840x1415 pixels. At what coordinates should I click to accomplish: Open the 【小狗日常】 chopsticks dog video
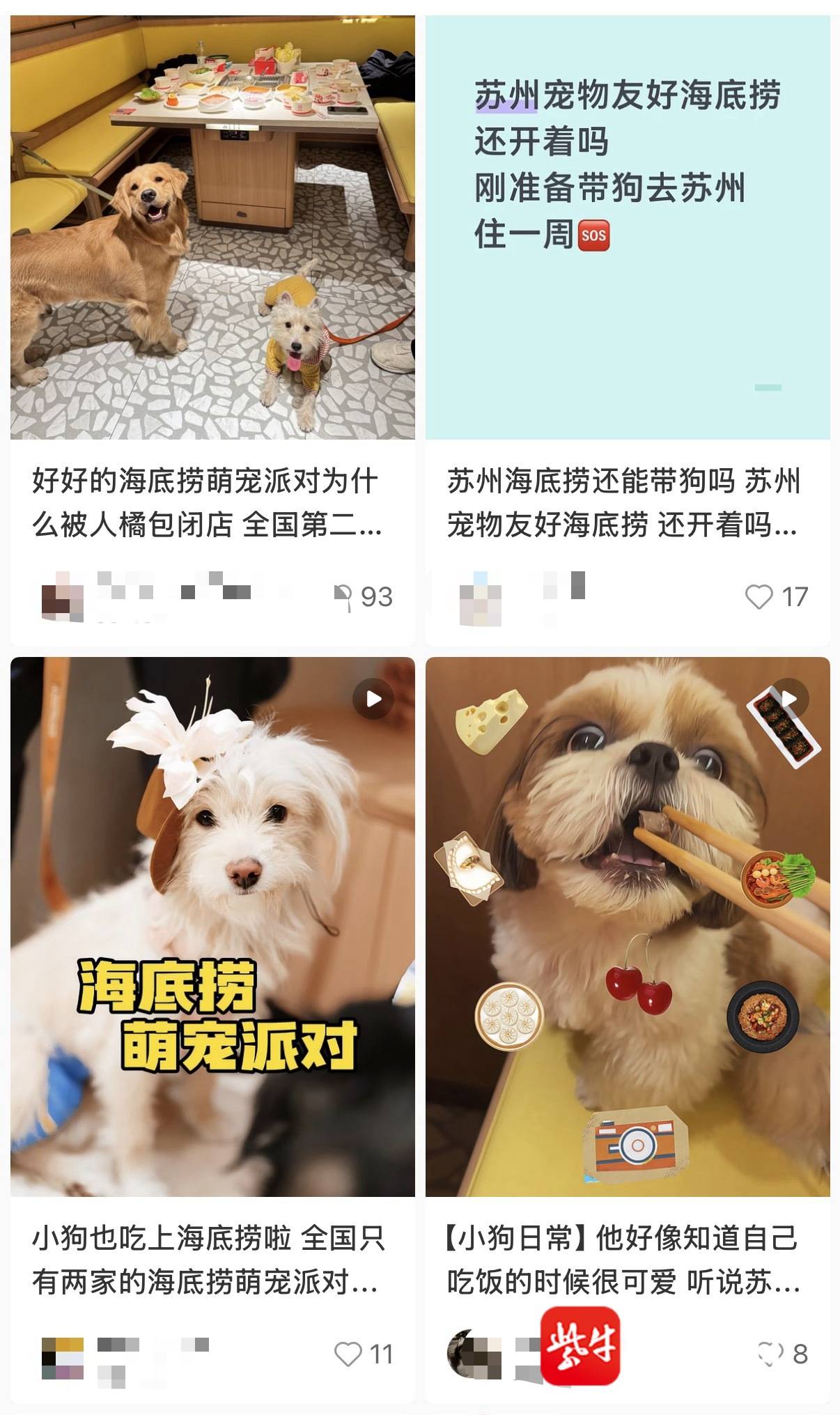[x=627, y=927]
